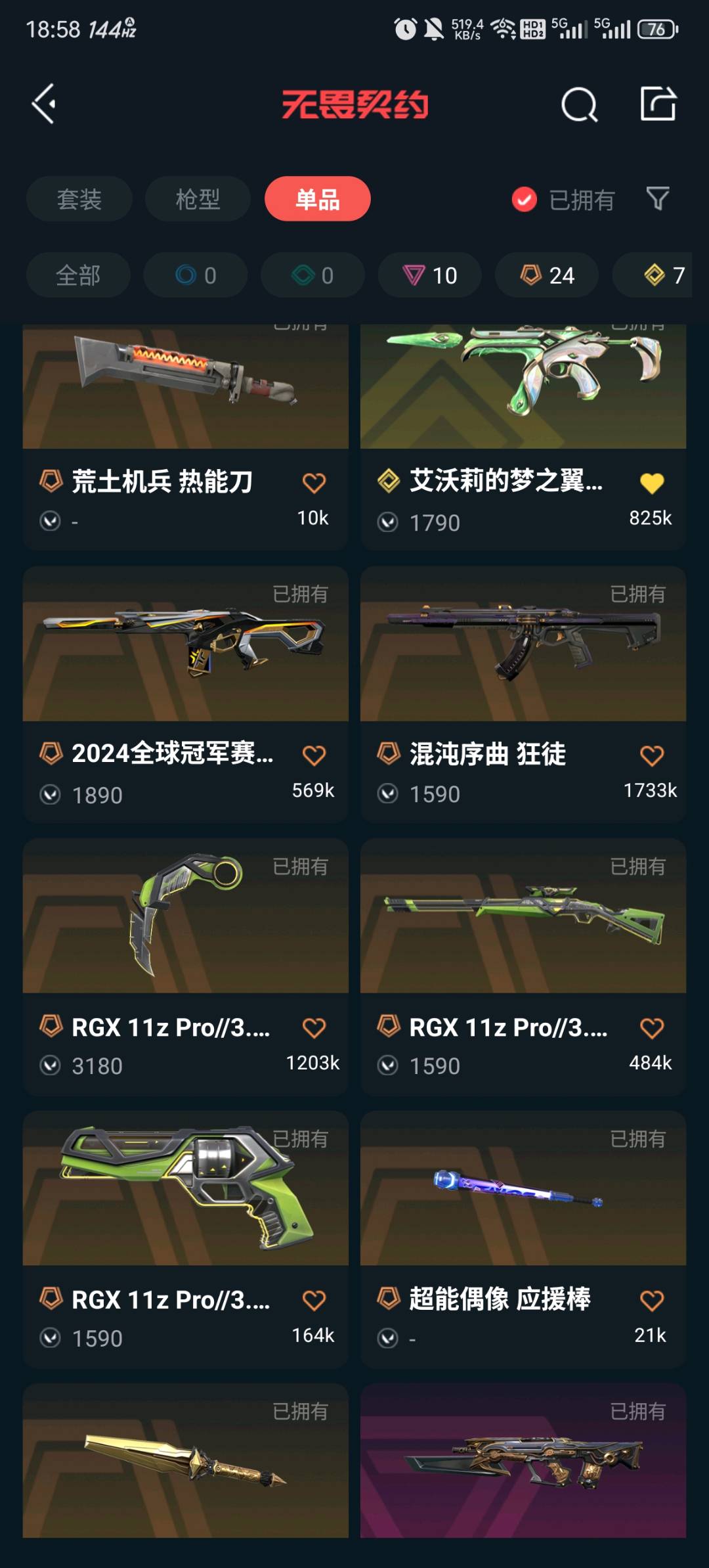This screenshot has height=1568, width=709.
Task: Favorite the RGX 11z Pro with 164k
Action: tap(314, 1301)
